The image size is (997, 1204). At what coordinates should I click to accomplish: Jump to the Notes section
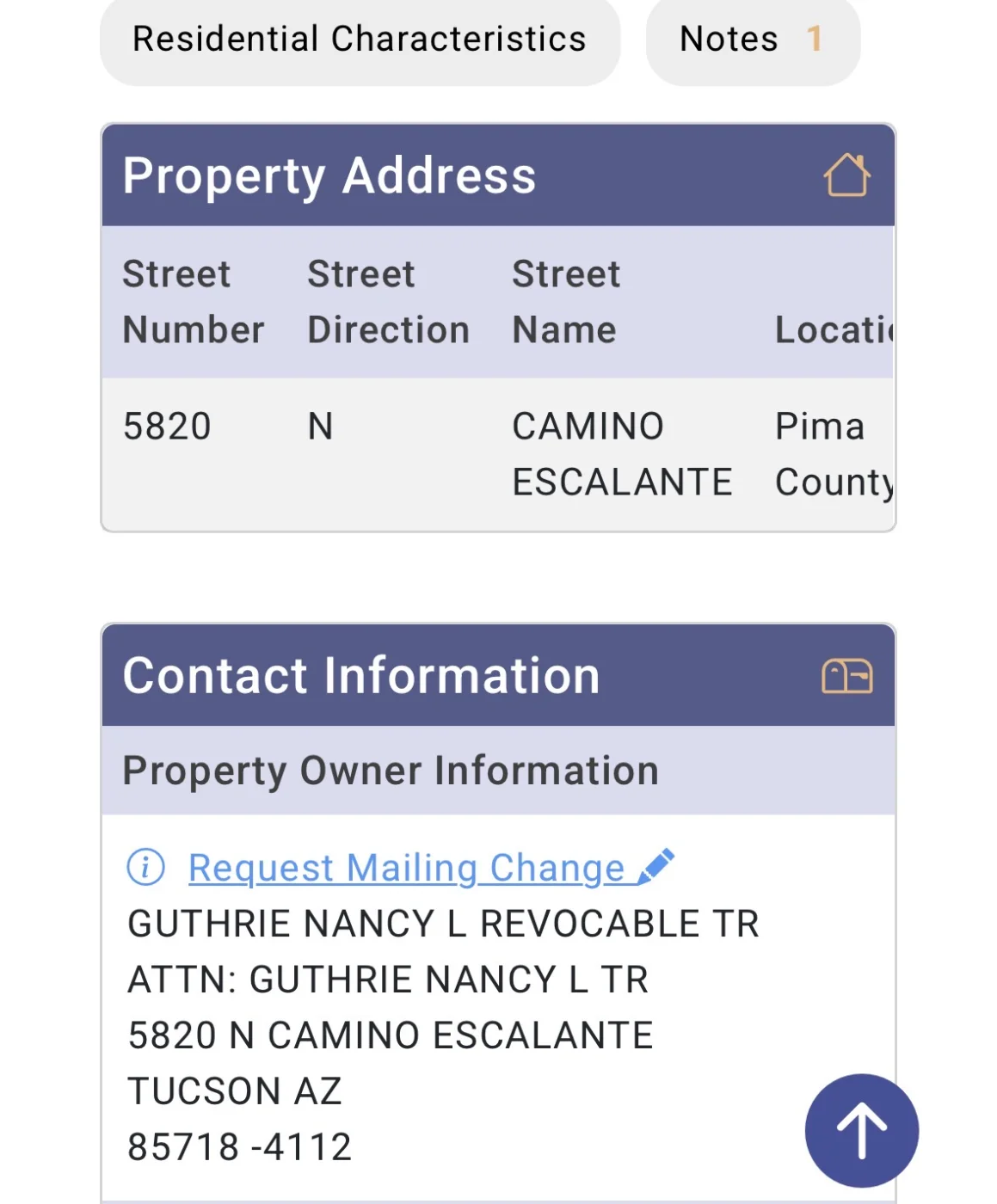tap(752, 40)
